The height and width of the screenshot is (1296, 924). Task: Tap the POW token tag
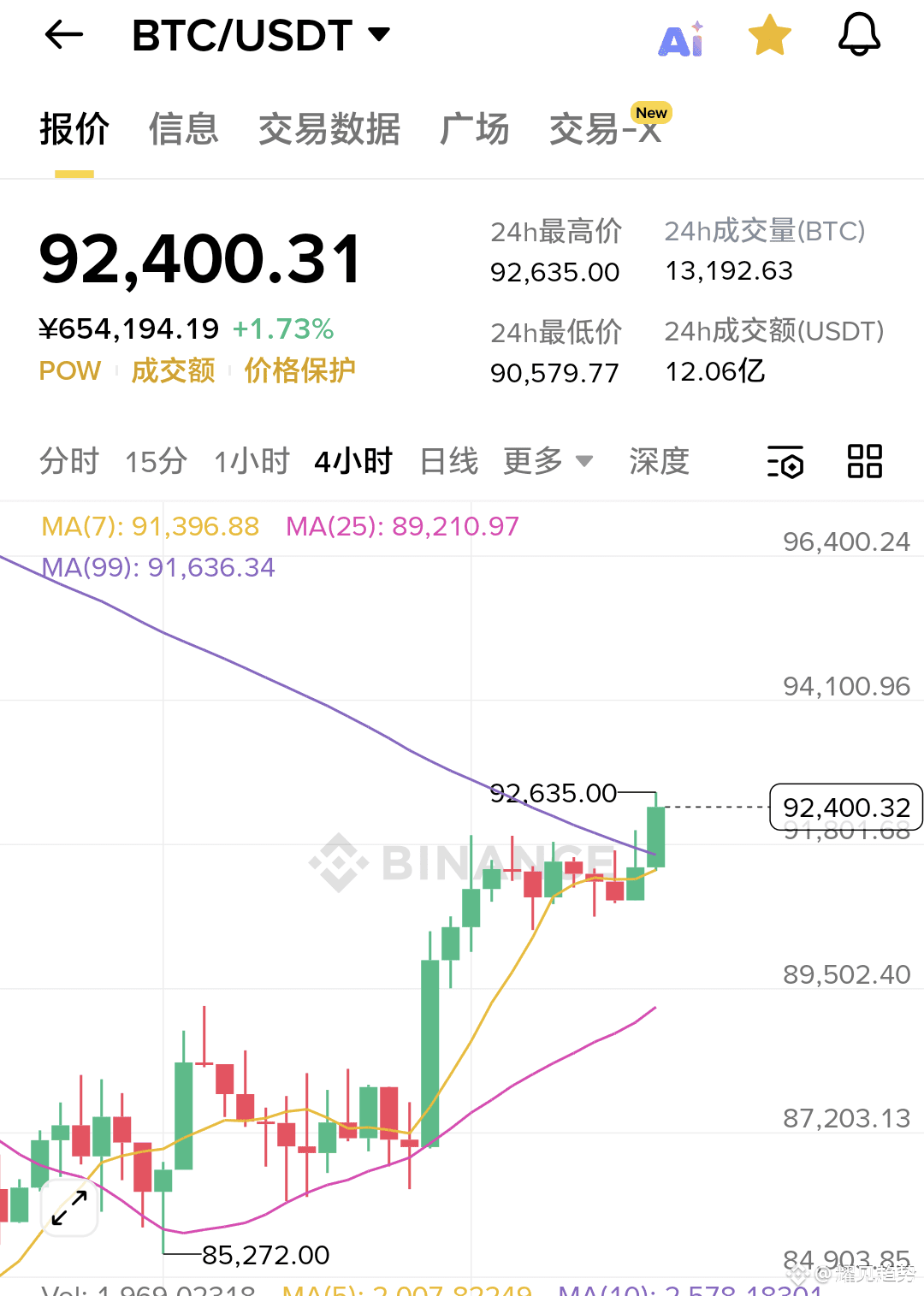click(69, 370)
